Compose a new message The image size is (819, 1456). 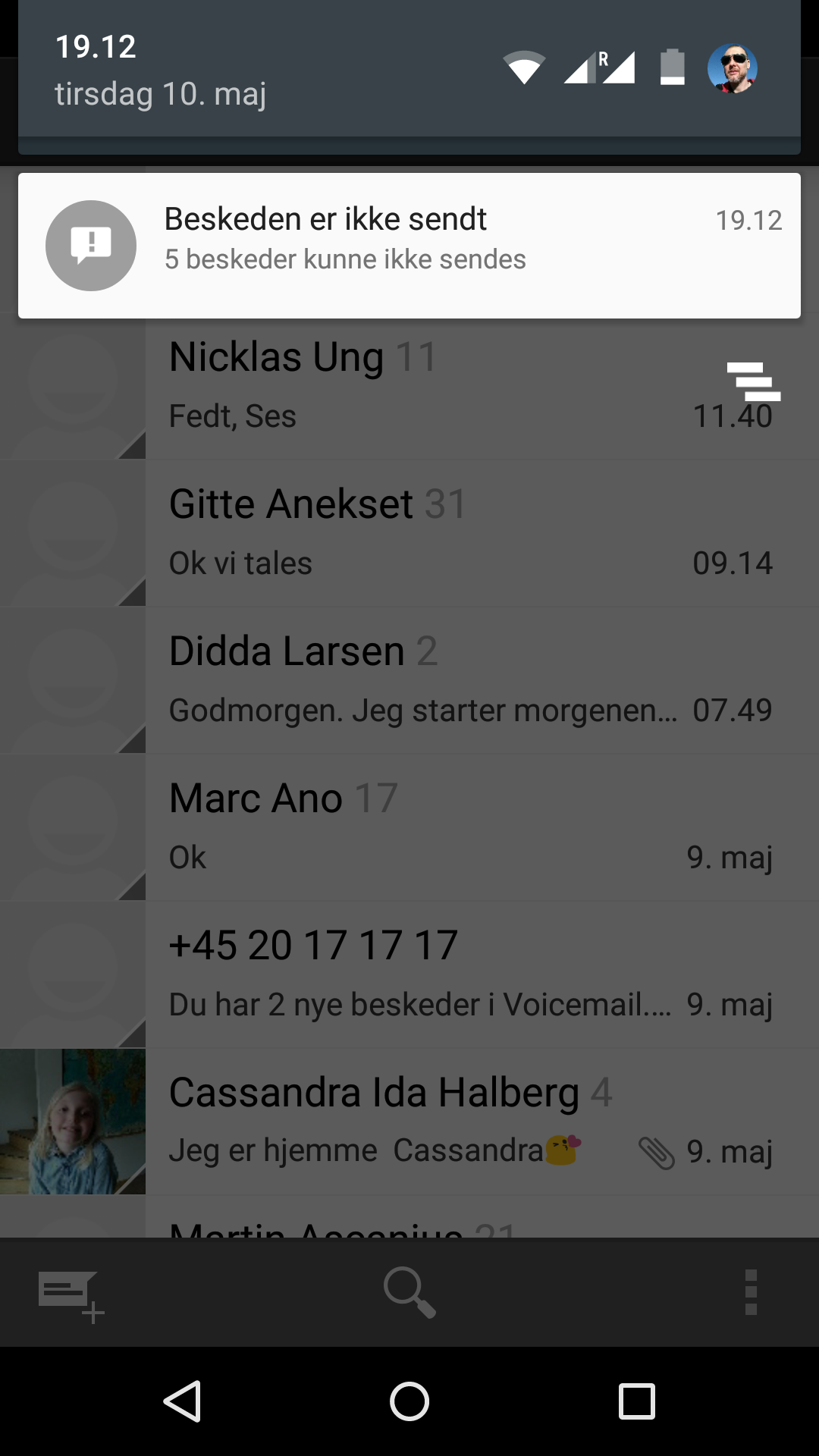click(x=71, y=1296)
